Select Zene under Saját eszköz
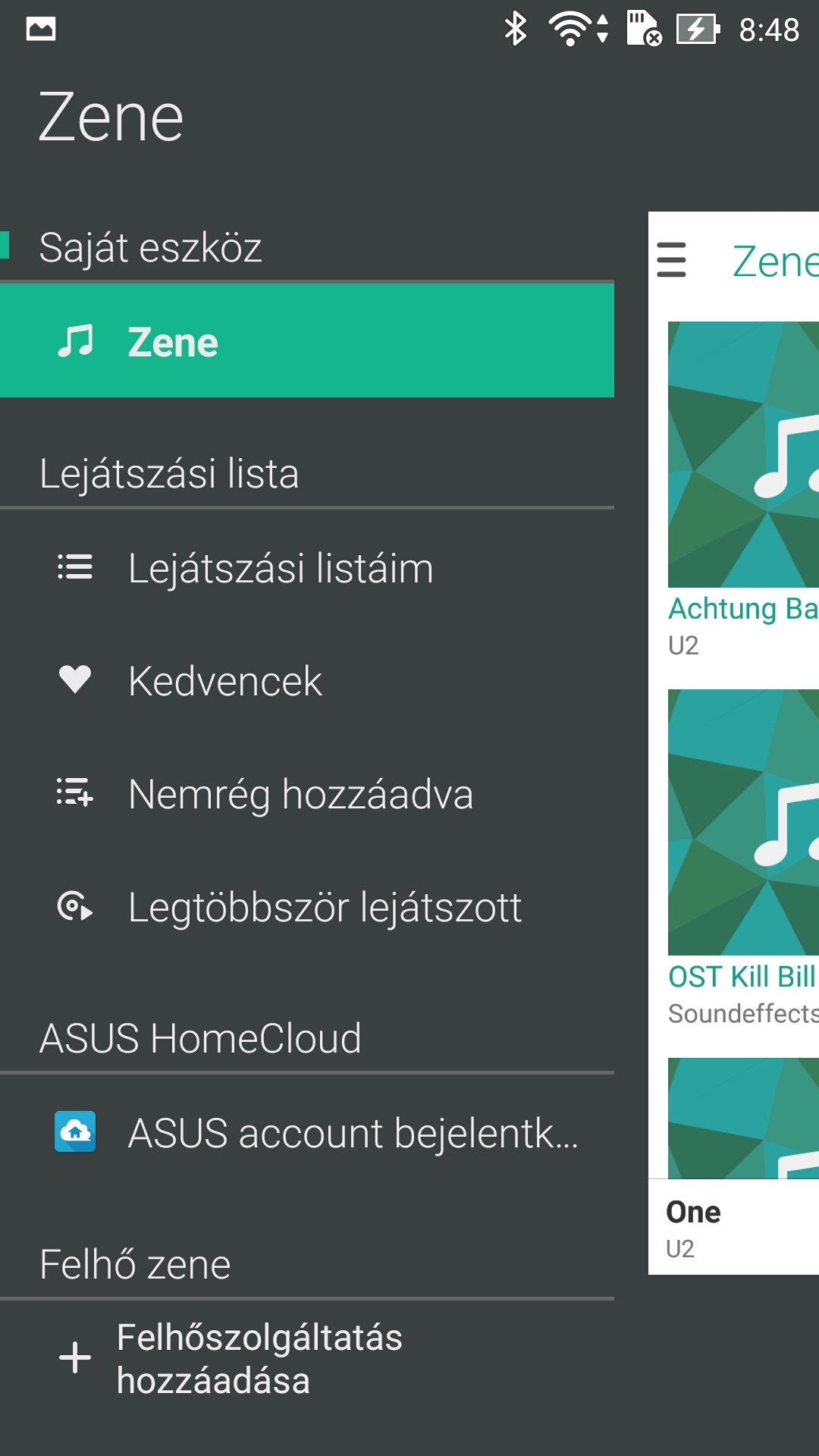Screen dimensions: 819x1456 [x=306, y=341]
